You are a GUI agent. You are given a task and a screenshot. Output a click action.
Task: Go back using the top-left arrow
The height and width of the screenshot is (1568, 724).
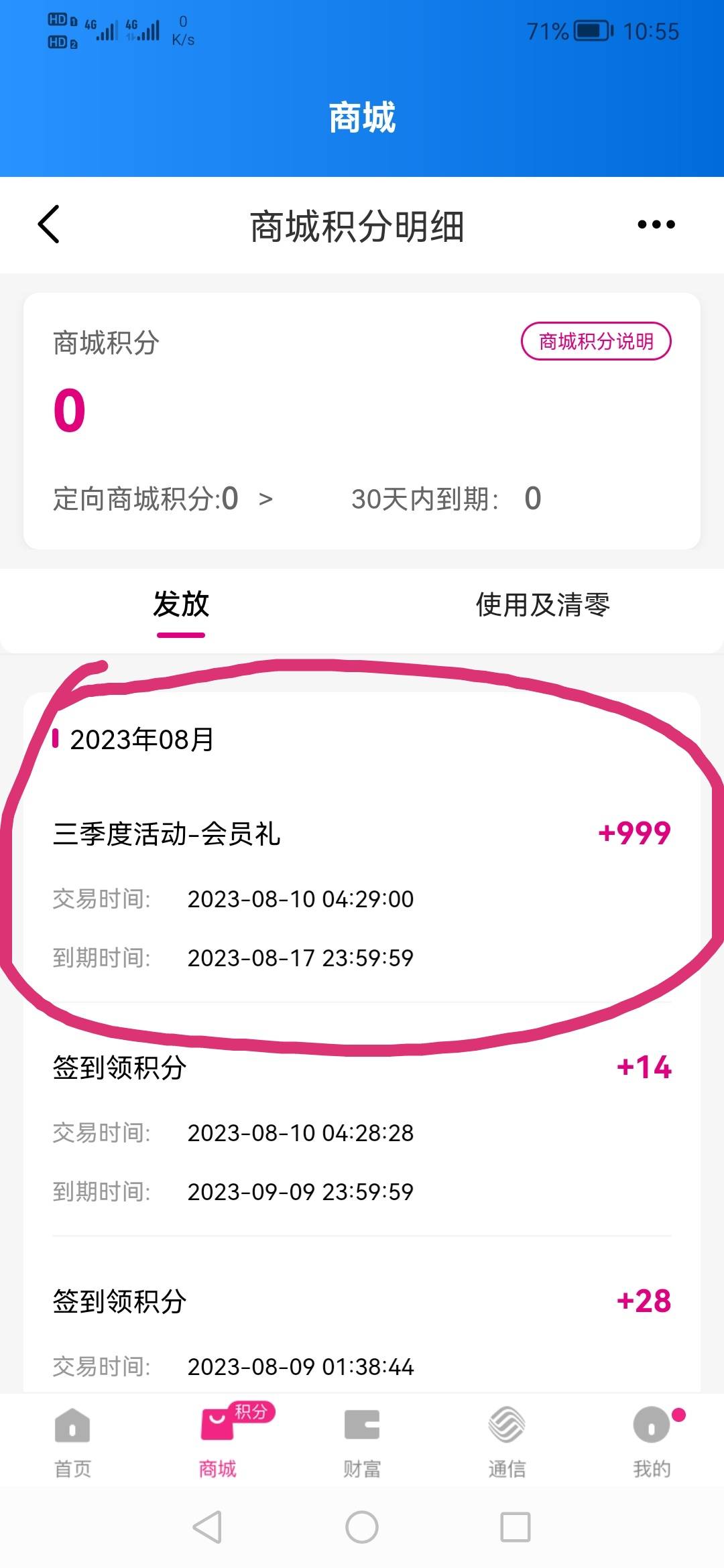coord(49,224)
